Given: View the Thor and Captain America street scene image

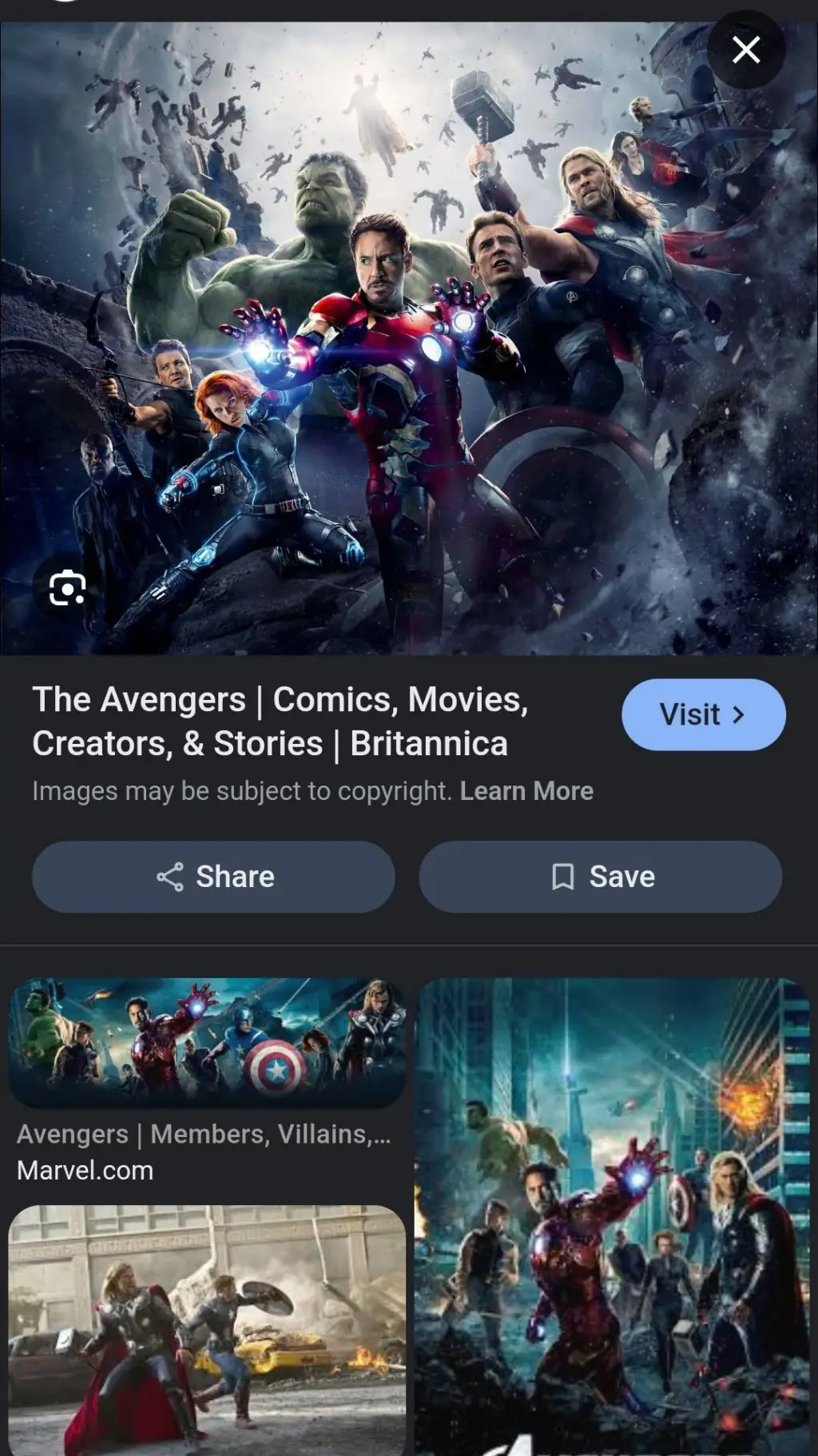Looking at the screenshot, I should (207, 1330).
